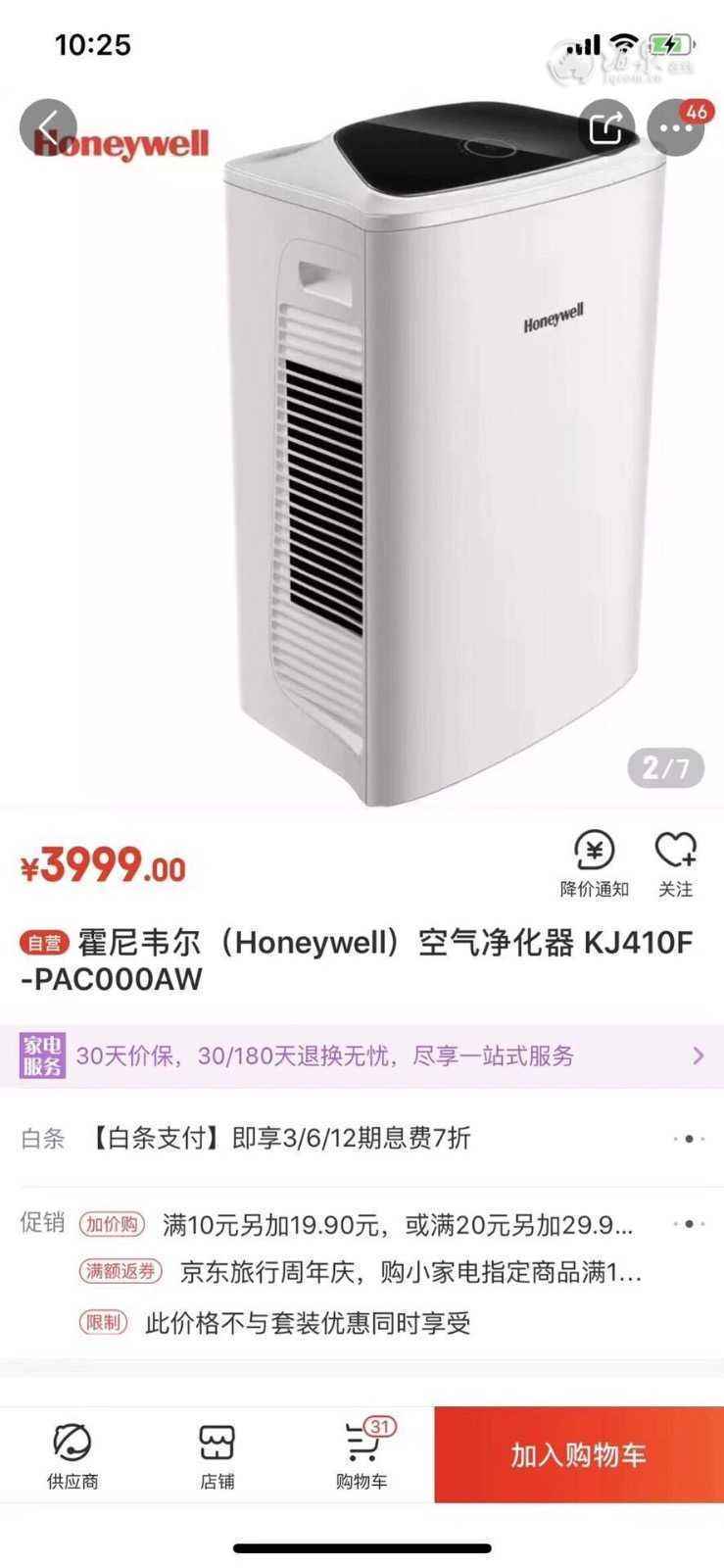The width and height of the screenshot is (724, 1568).
Task: Share this Honeywell air purifier
Action: [x=605, y=128]
